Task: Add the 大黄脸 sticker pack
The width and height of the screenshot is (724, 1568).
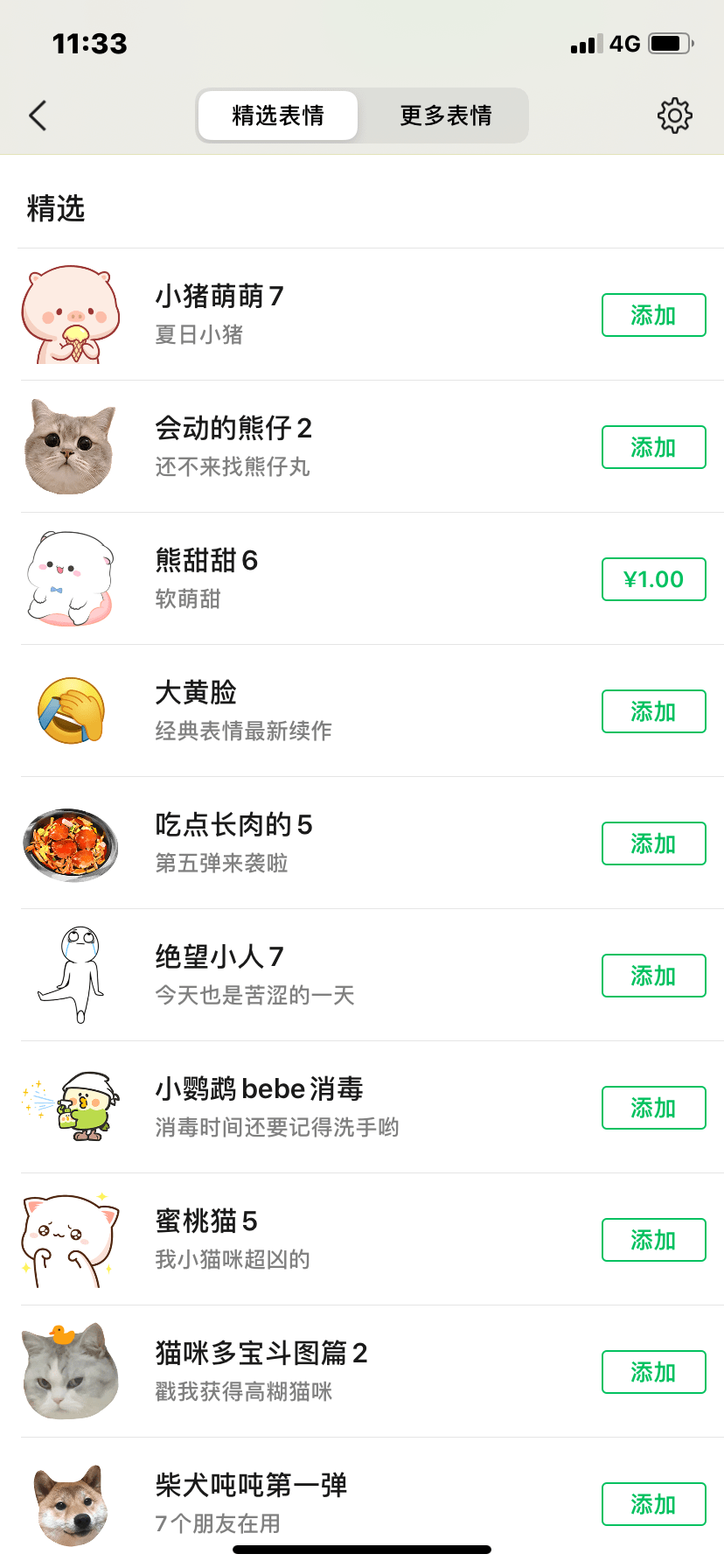Action: tap(653, 711)
